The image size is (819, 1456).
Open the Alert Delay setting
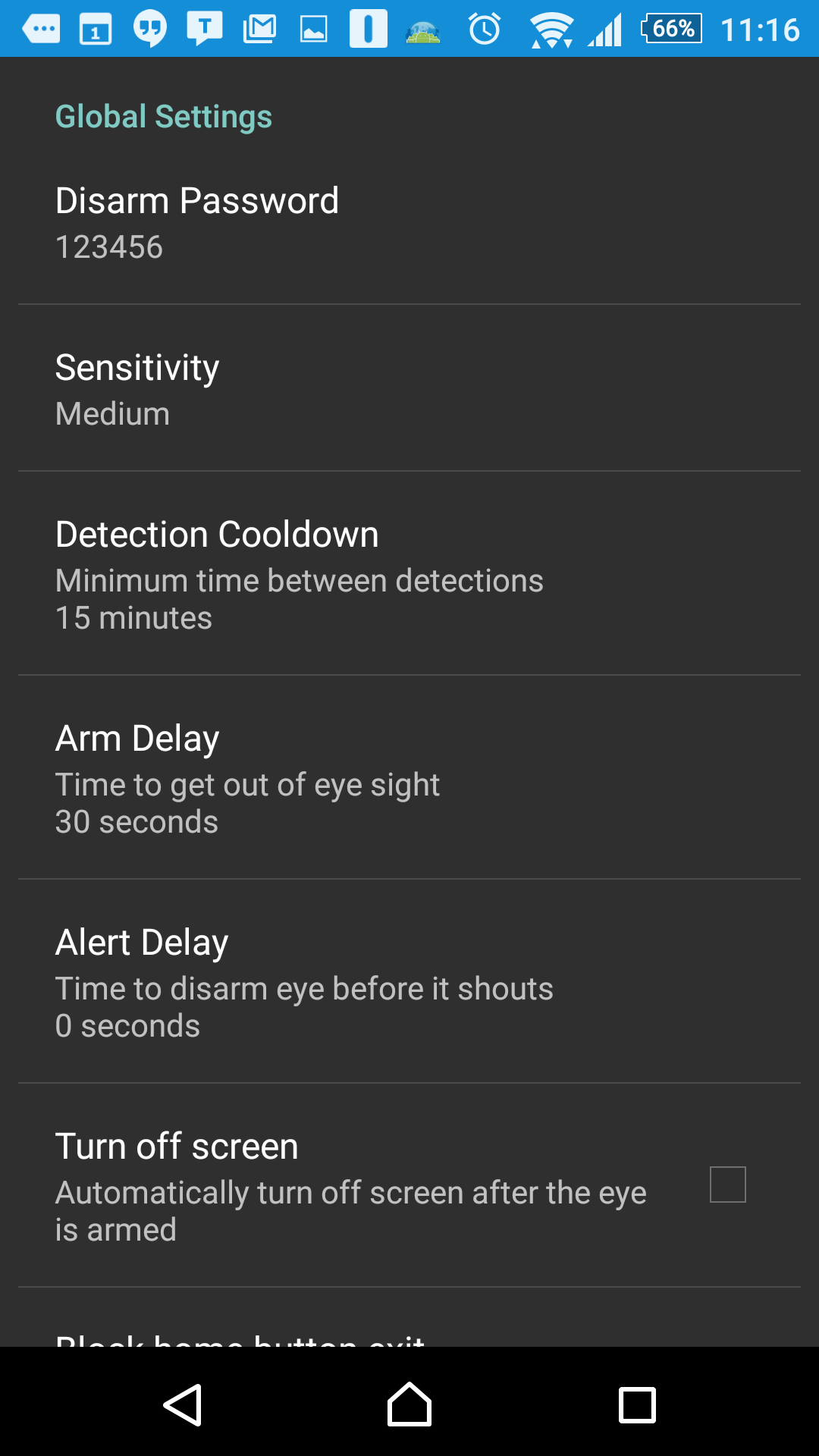tap(409, 981)
